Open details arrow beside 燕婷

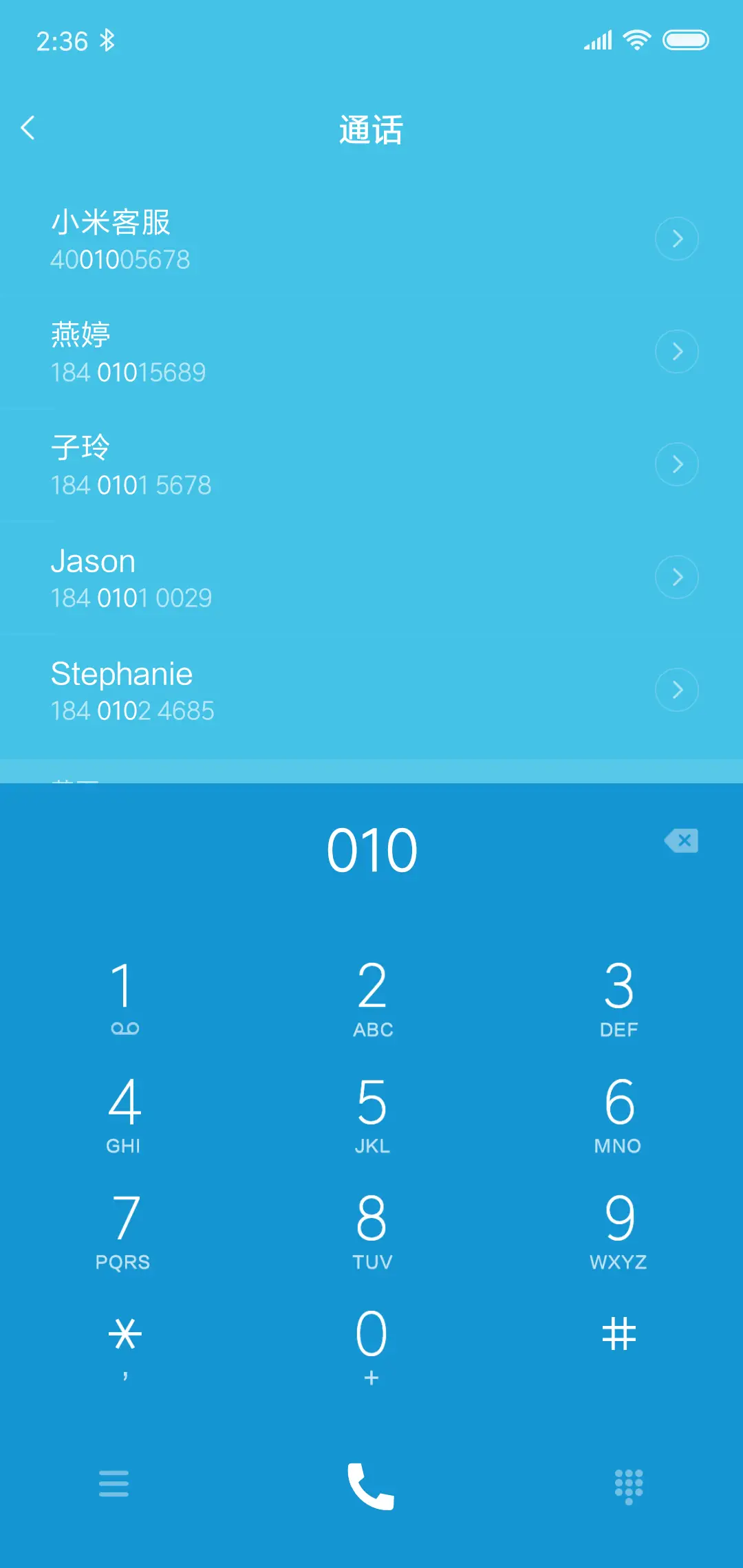pos(677,351)
